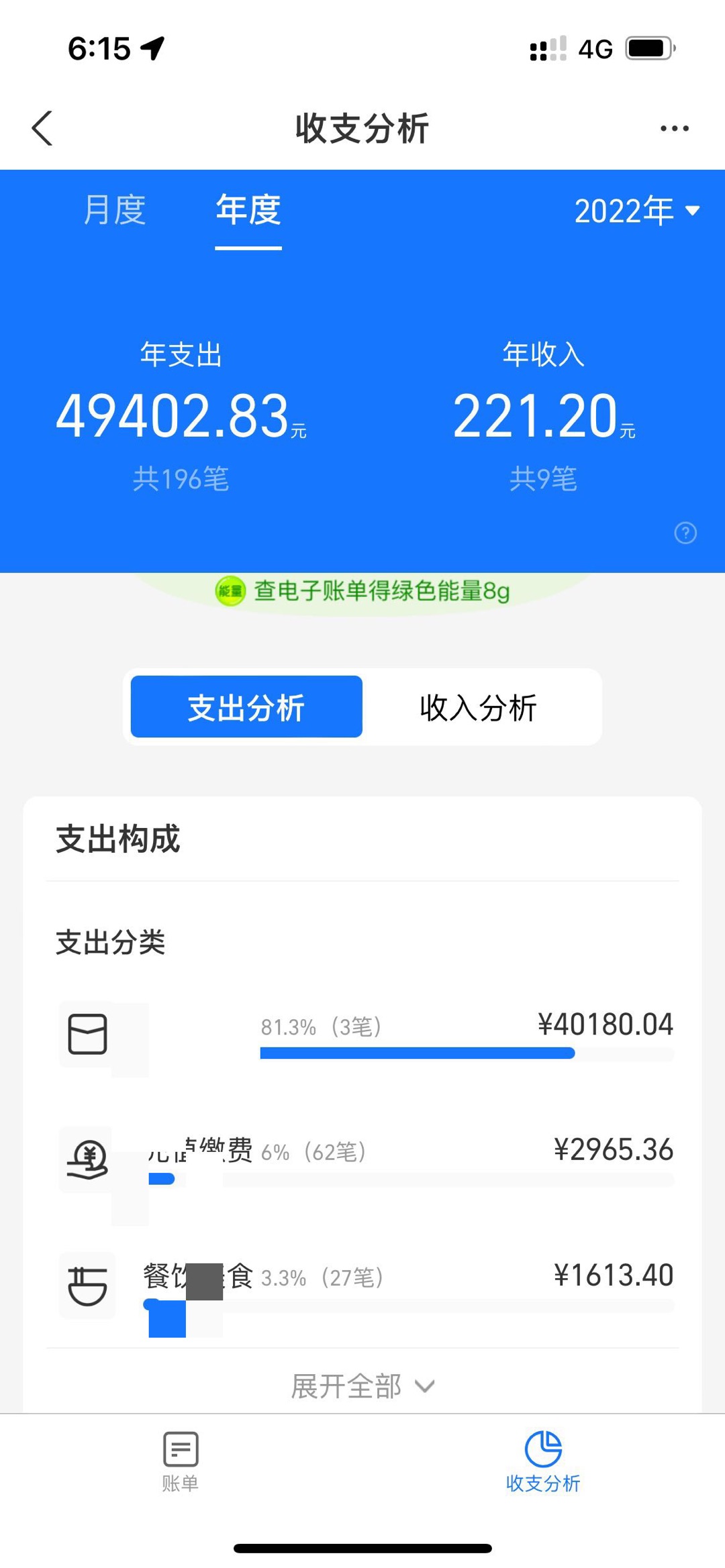Go back using the top-left arrow

click(x=42, y=128)
